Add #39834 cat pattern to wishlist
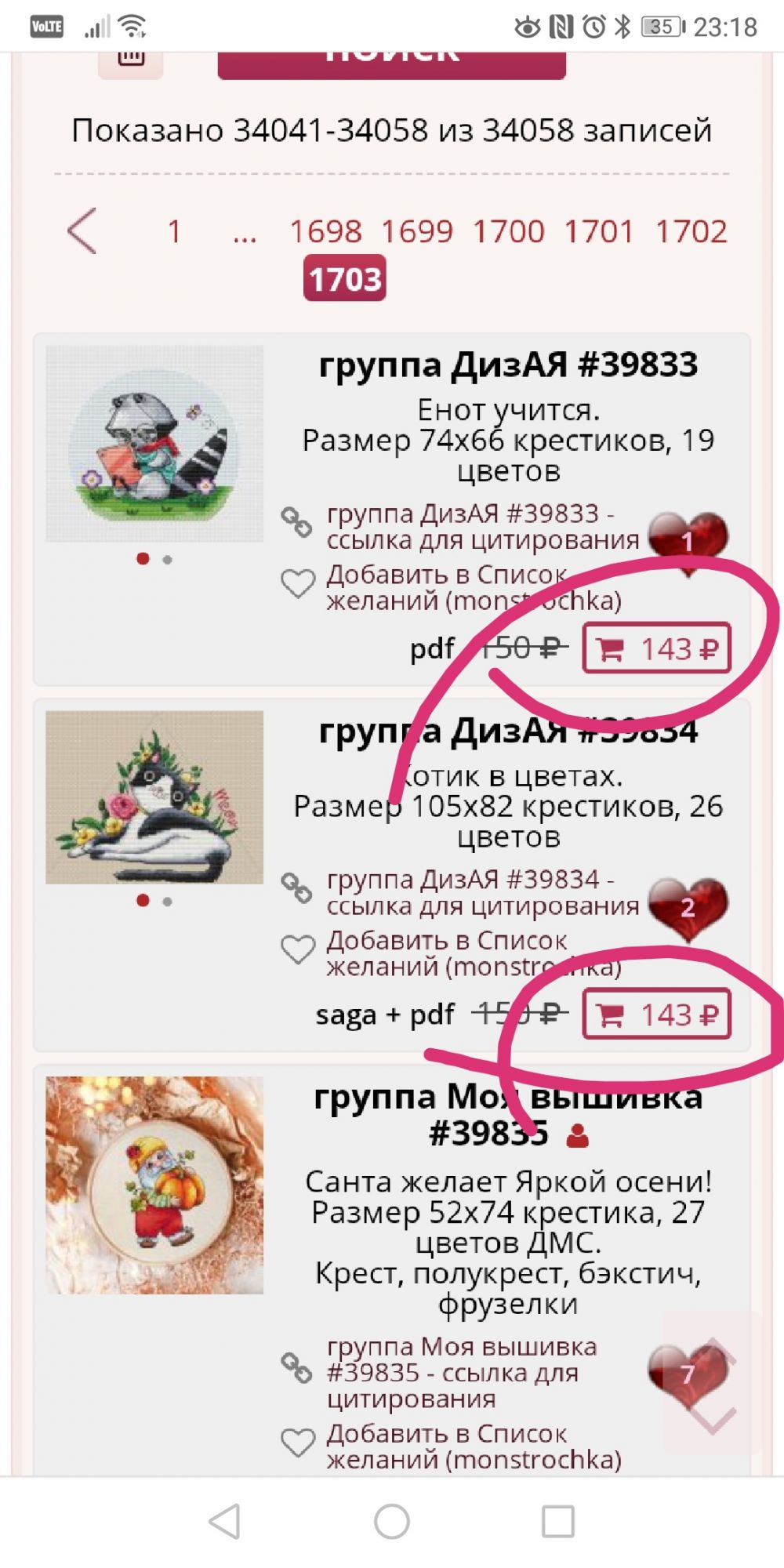 [473, 953]
